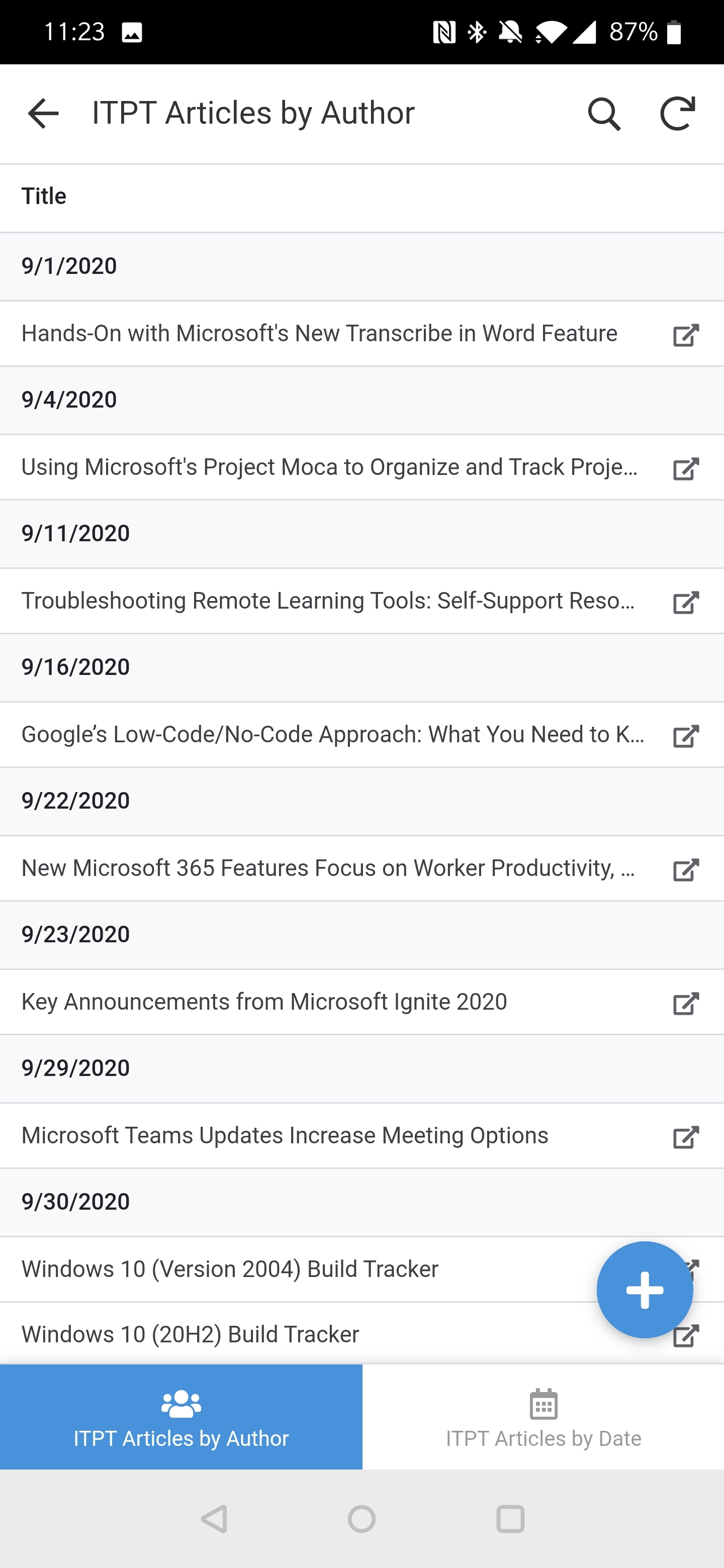The height and width of the screenshot is (1568, 724).
Task: Open external link for Project Moca article
Action: 686,468
